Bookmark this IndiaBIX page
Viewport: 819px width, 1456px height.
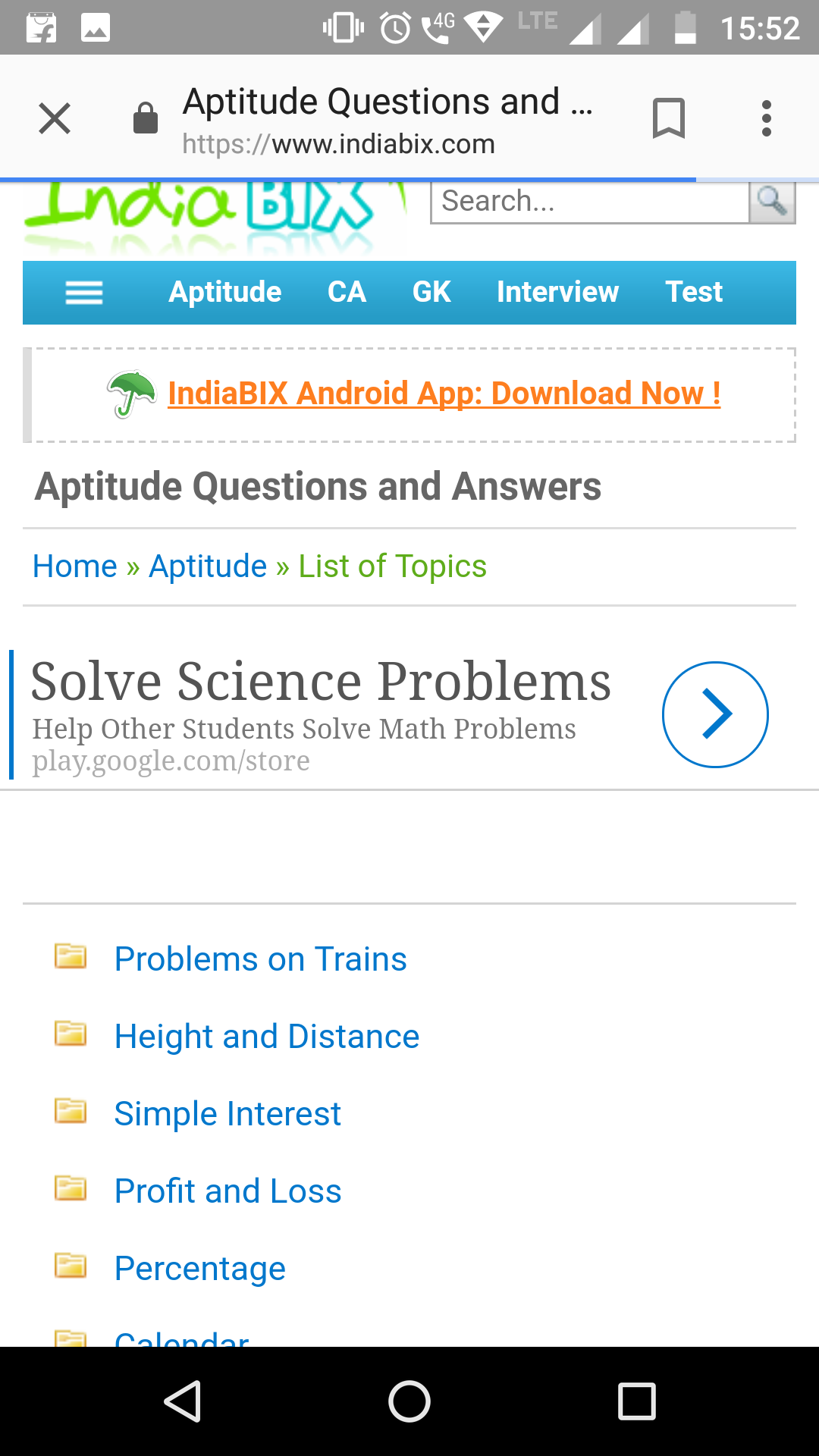tap(668, 118)
